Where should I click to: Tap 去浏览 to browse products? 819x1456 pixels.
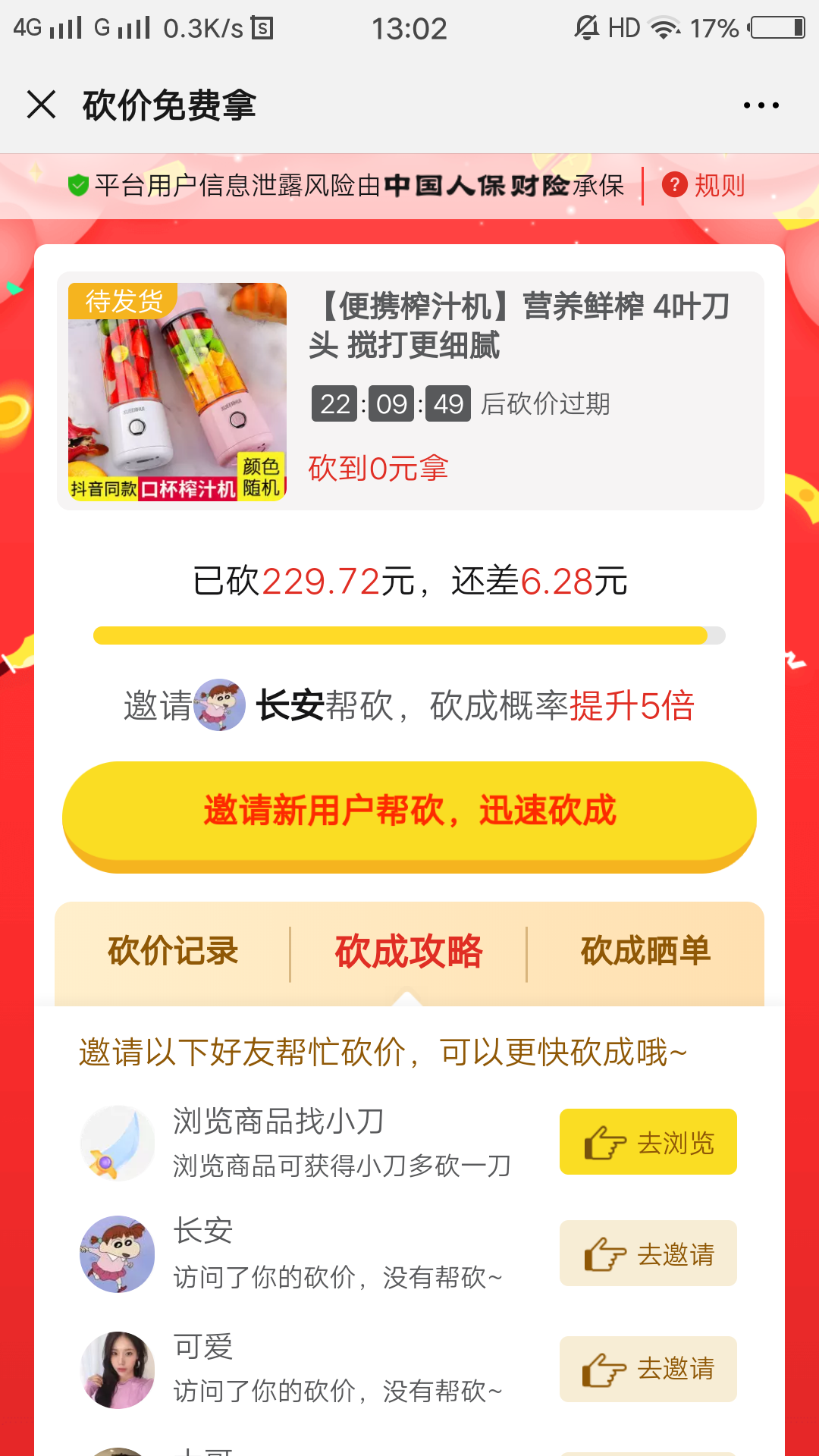[648, 1142]
